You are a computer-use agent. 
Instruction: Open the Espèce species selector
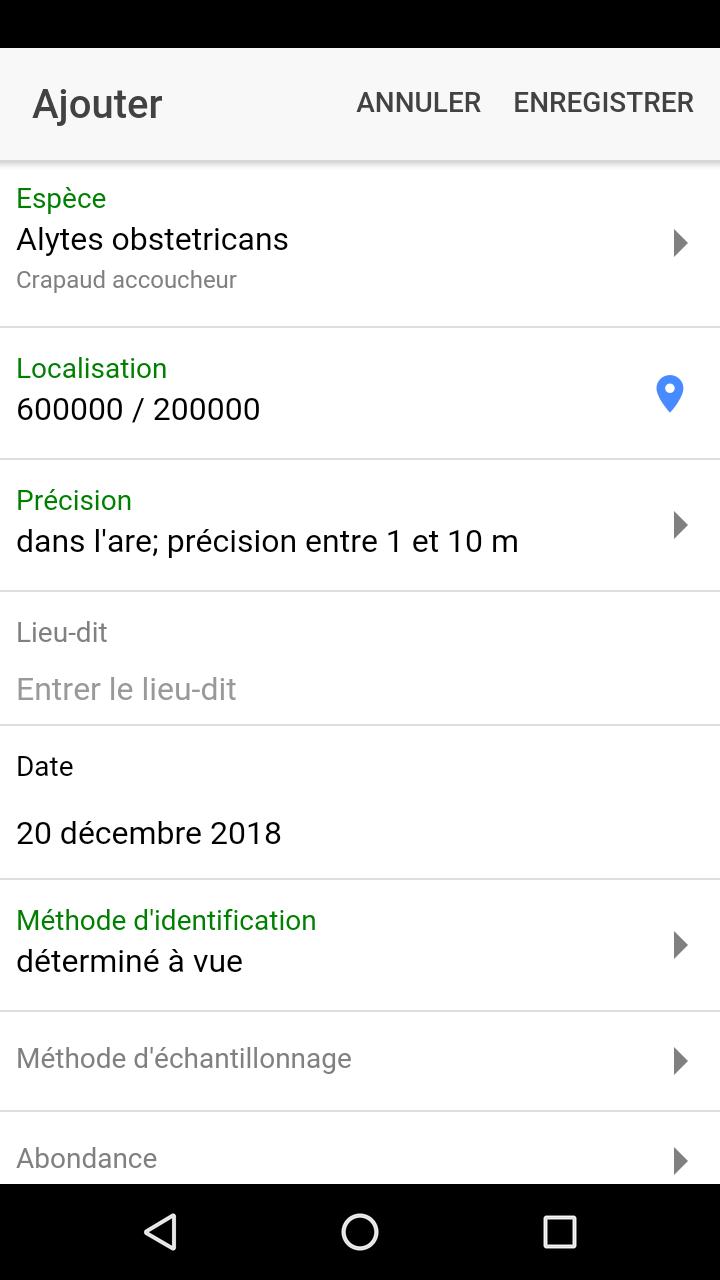pyautogui.click(x=360, y=243)
